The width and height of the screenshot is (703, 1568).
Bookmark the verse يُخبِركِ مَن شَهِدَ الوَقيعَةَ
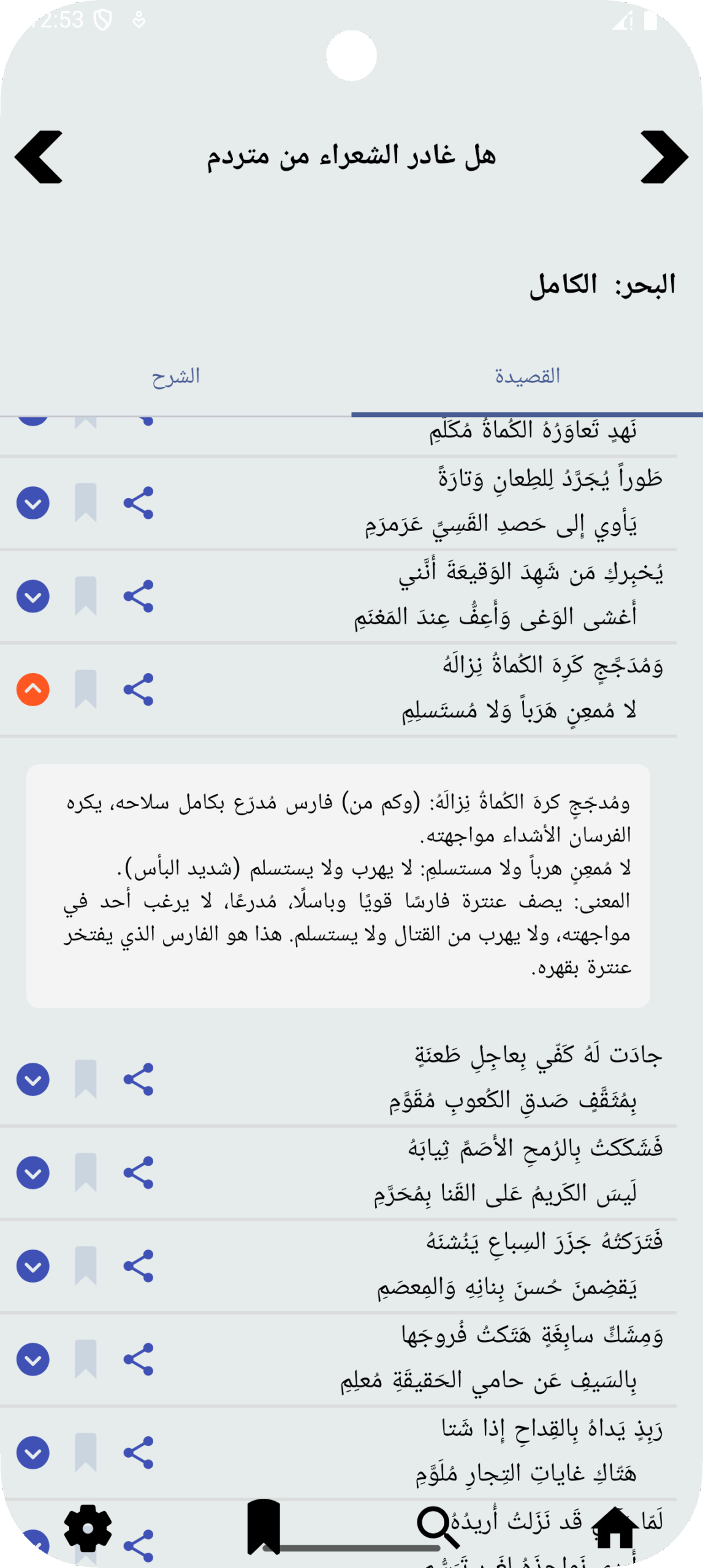(x=86, y=596)
